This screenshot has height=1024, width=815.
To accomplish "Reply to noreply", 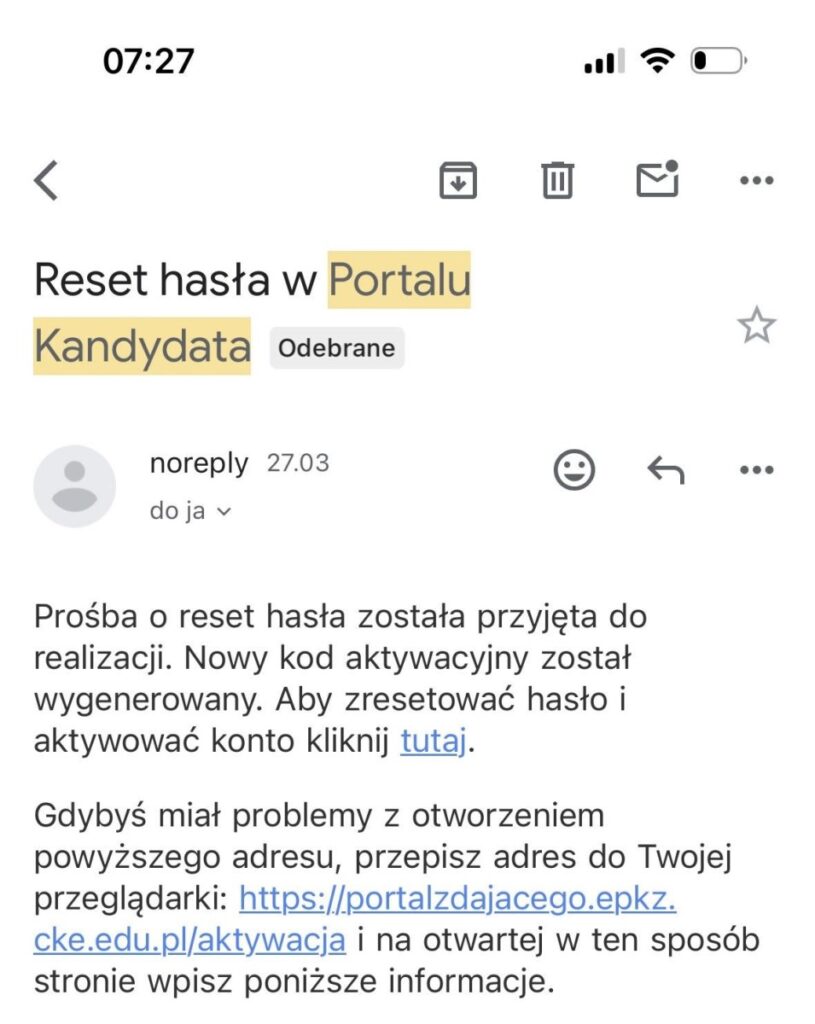I will point(665,470).
